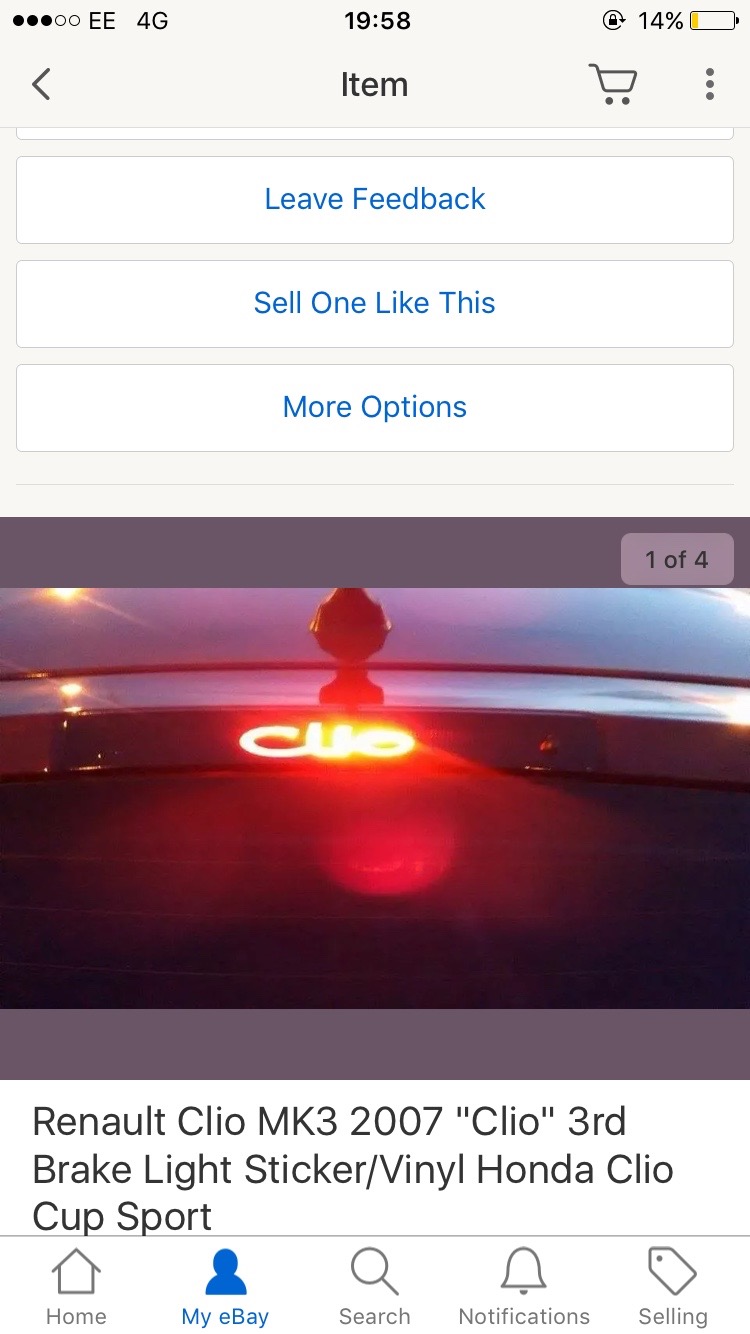This screenshot has width=750, height=1334.
Task: Open the shopping cart
Action: point(612,85)
